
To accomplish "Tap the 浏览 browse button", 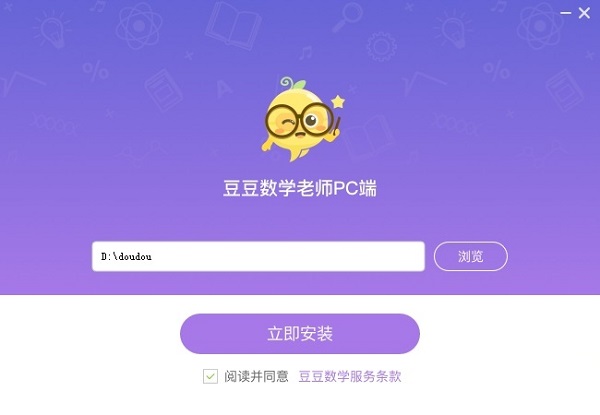I will pyautogui.click(x=470, y=256).
